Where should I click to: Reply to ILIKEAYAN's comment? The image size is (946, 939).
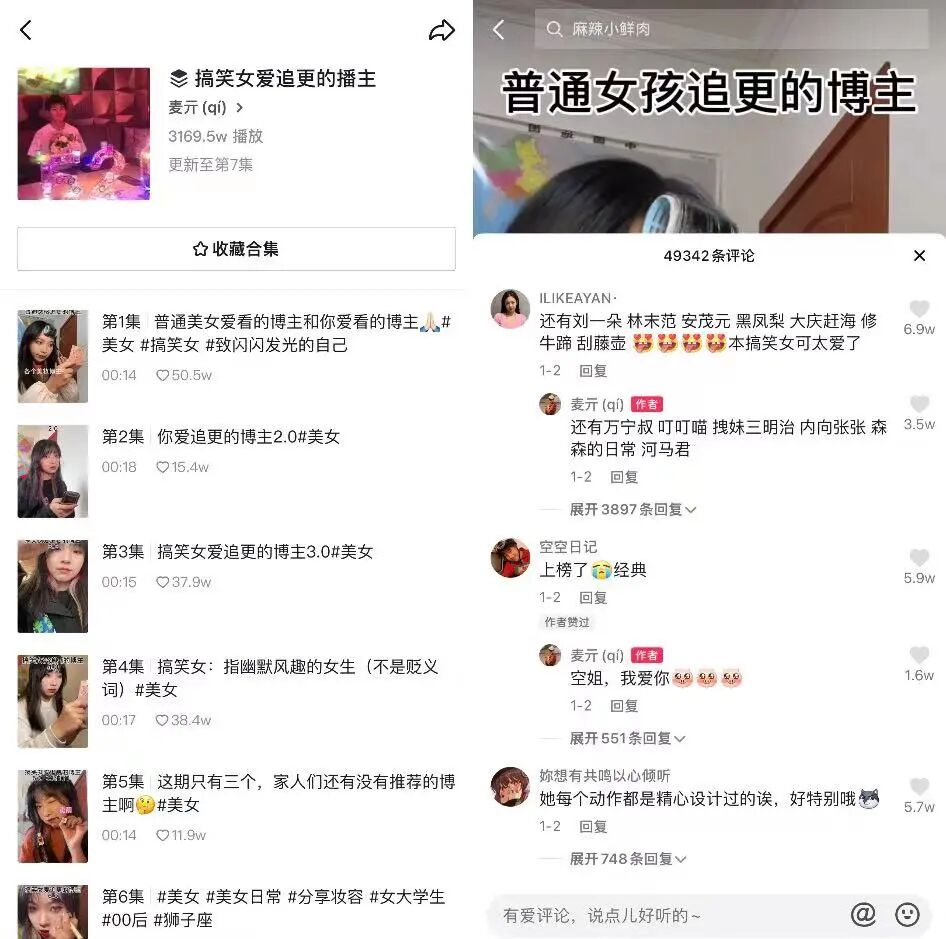tap(593, 371)
